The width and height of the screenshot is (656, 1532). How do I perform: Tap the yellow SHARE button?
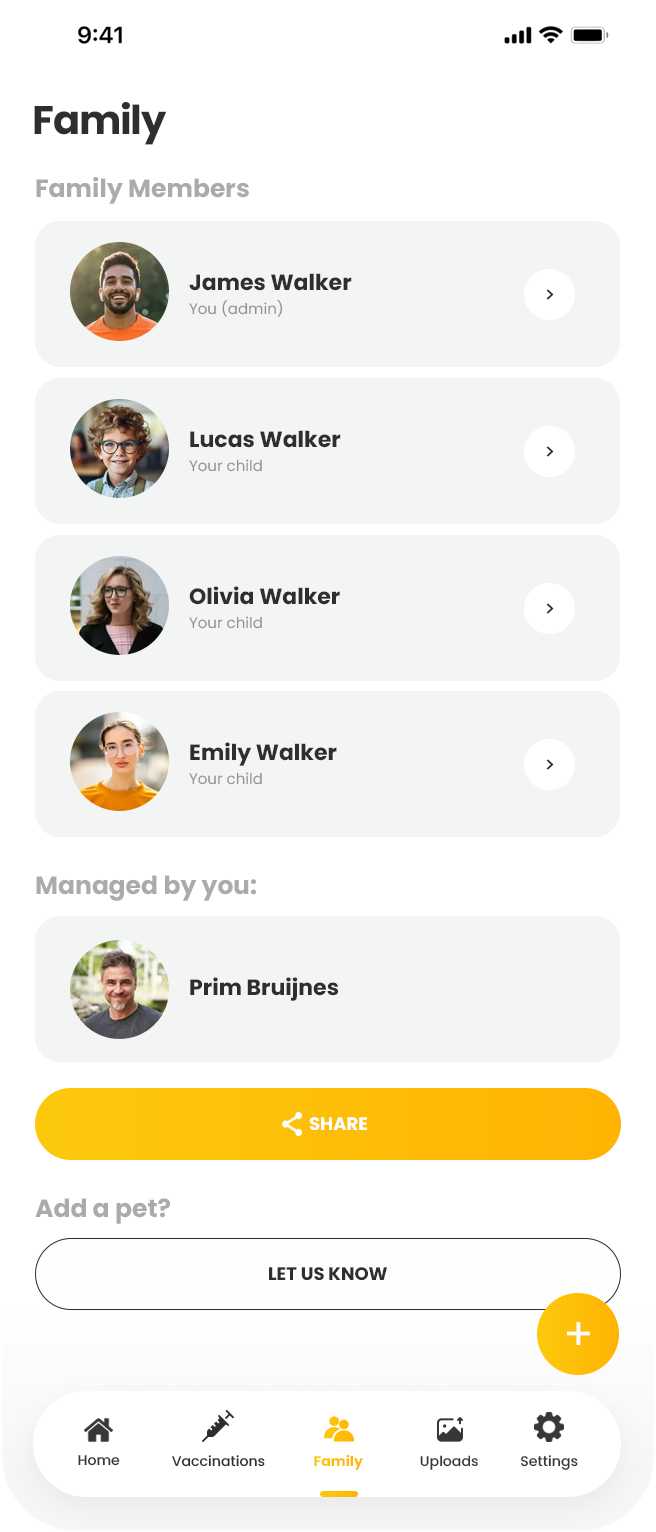327,1124
